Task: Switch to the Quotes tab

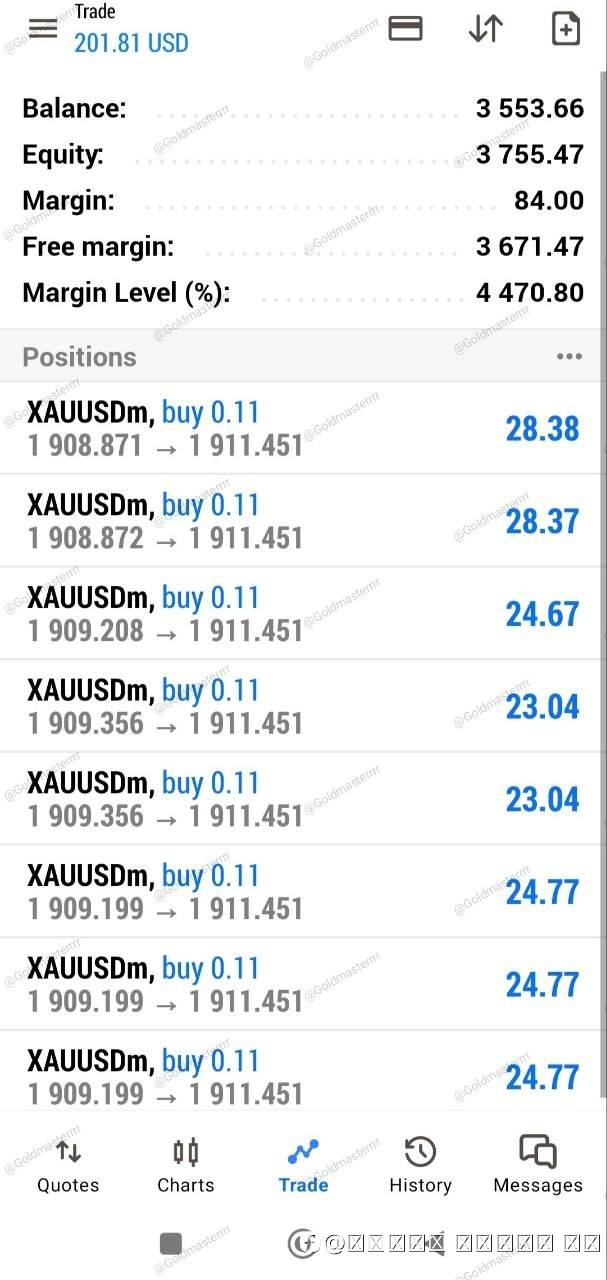Action: tap(68, 1165)
